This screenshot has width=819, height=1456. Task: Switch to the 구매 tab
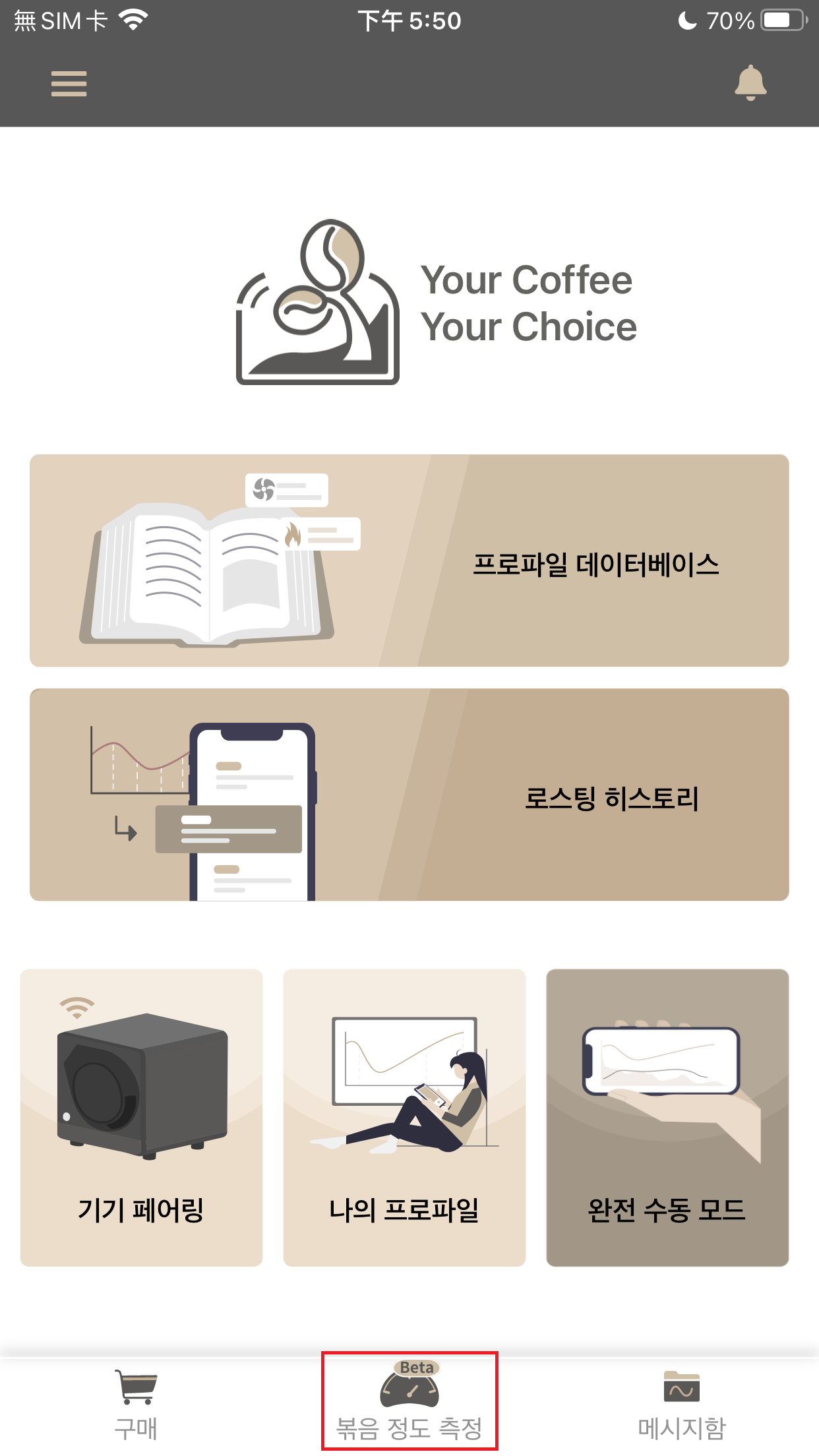(x=136, y=1403)
